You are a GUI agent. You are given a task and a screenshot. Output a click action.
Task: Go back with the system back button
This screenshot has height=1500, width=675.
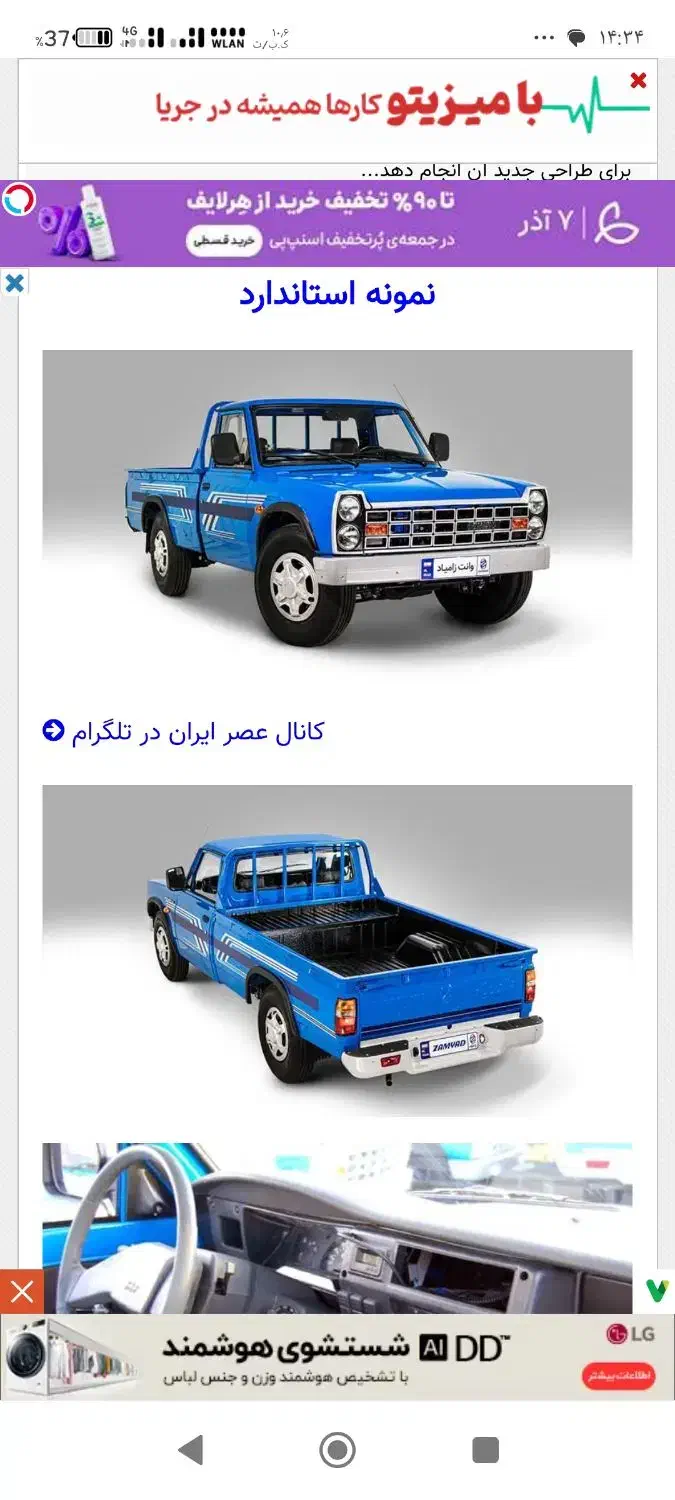point(189,1449)
